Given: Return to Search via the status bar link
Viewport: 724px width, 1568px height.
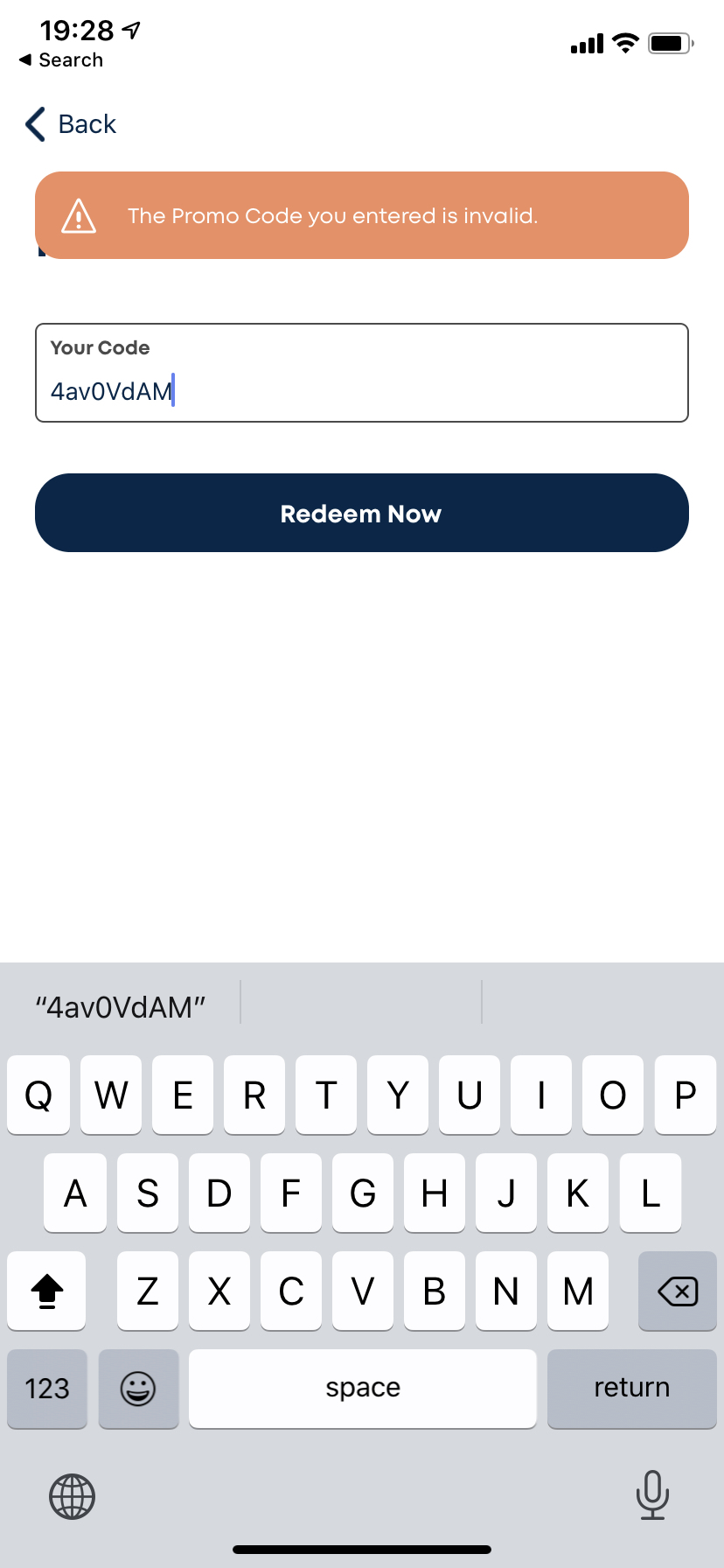Looking at the screenshot, I should 61,60.
